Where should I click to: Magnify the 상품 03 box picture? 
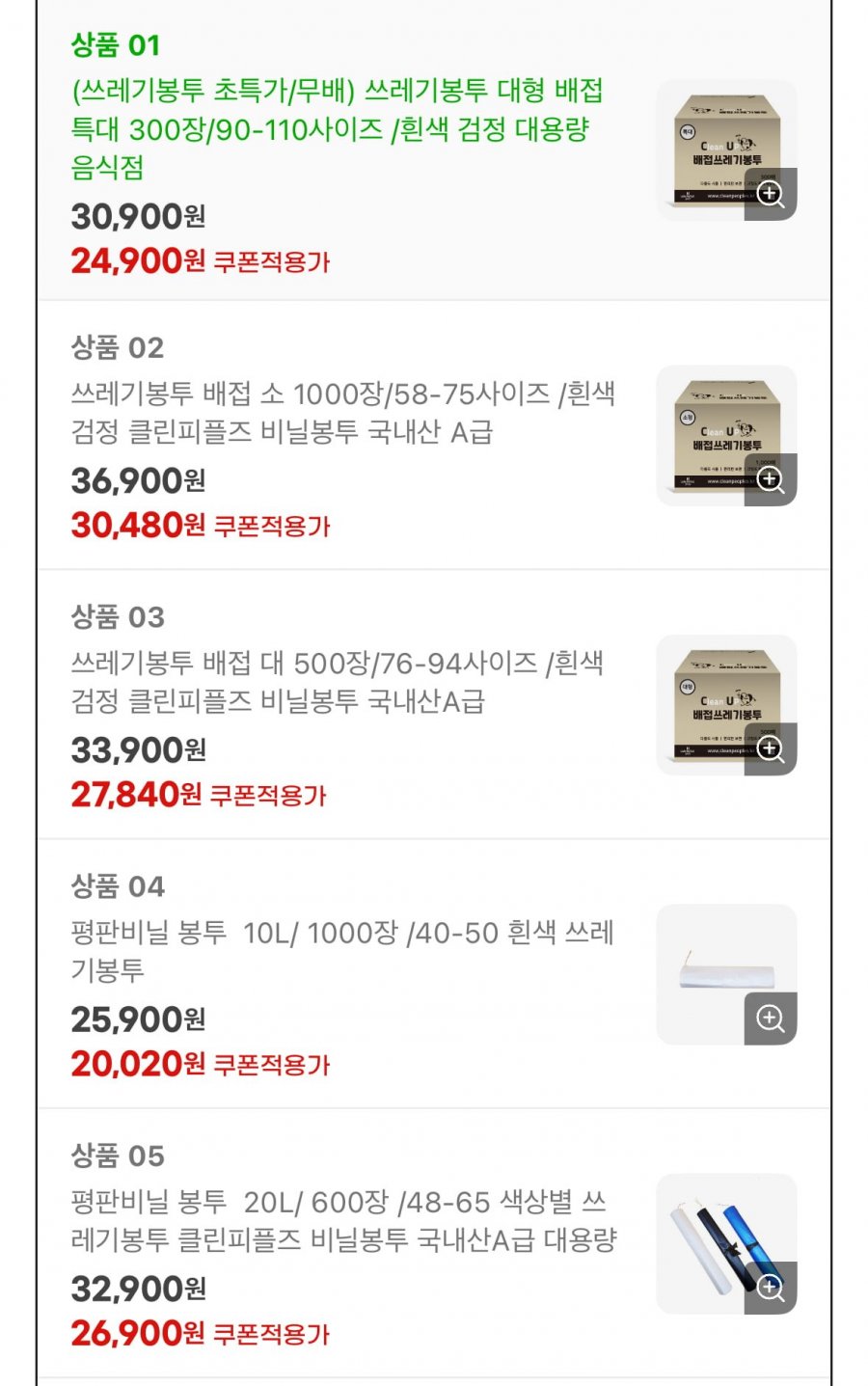pos(770,748)
